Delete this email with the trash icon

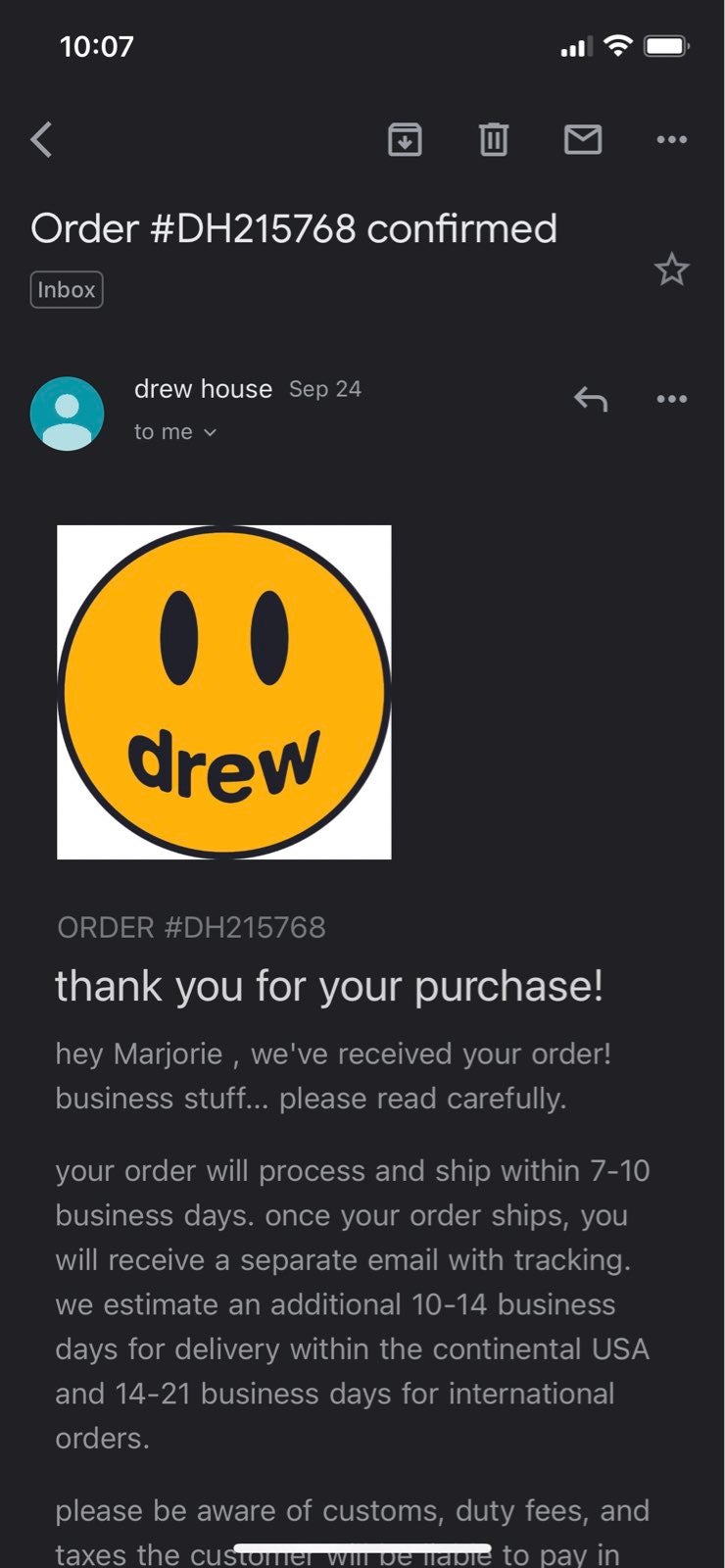tap(494, 140)
